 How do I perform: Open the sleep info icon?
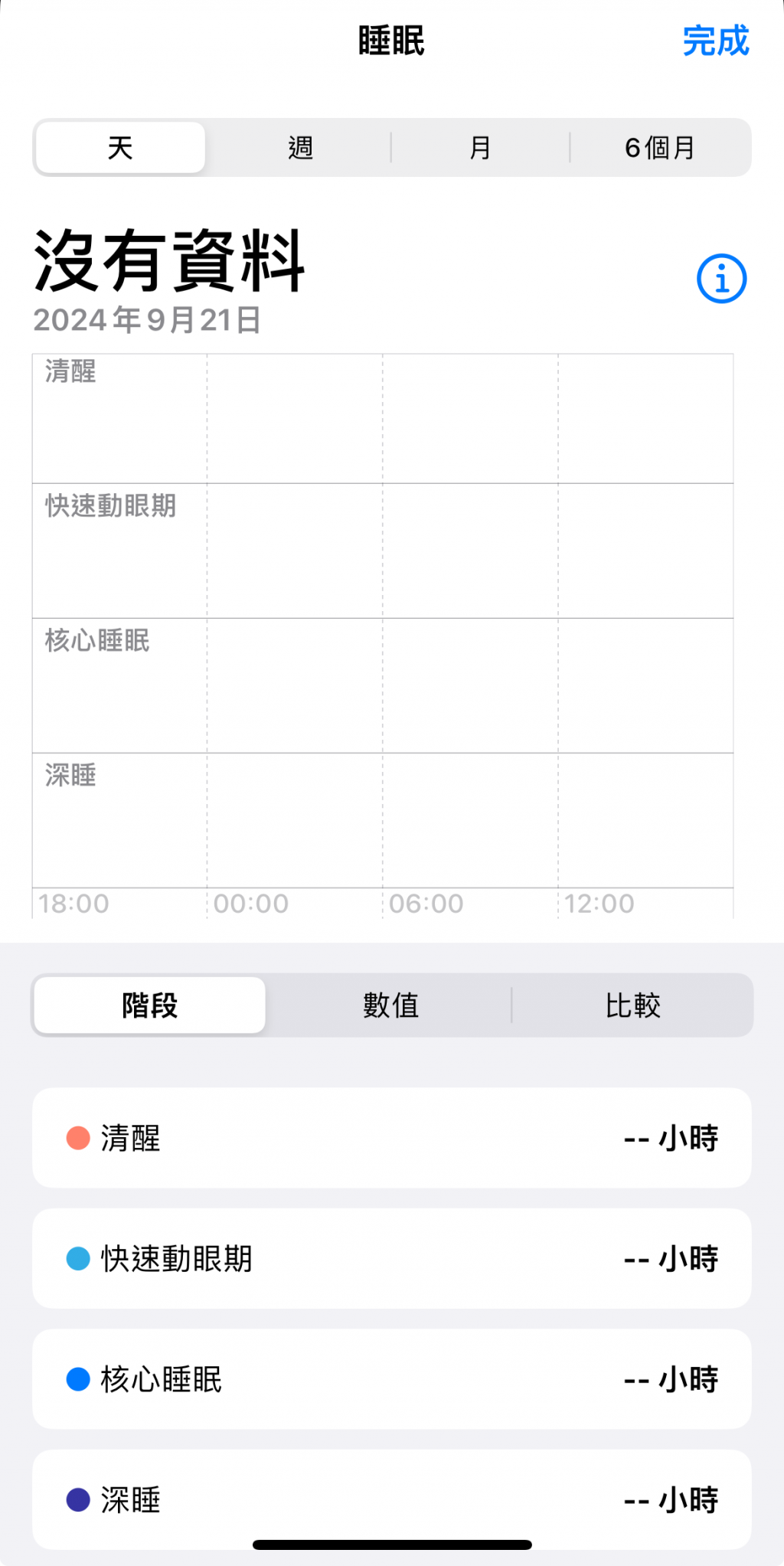point(720,279)
